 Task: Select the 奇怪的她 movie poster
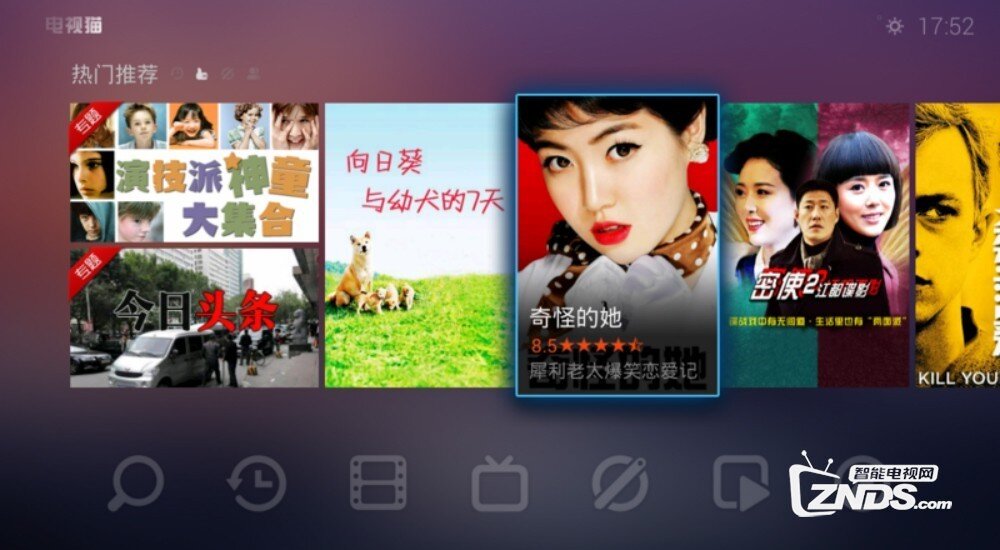(x=617, y=245)
